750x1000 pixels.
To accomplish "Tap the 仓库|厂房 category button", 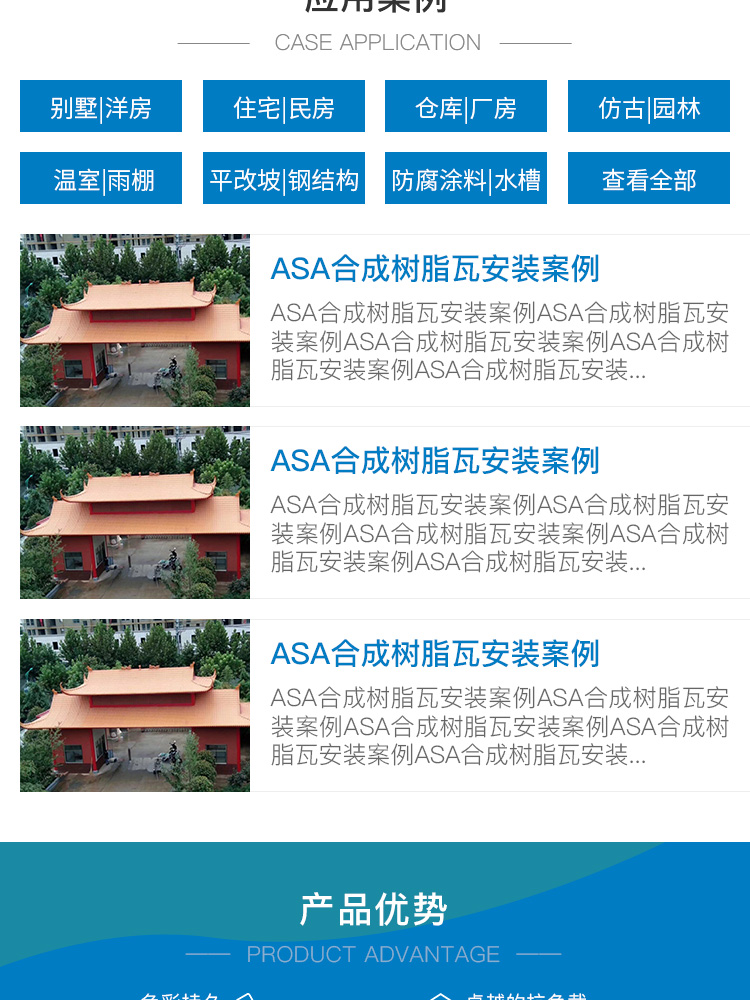I will pyautogui.click(x=466, y=106).
